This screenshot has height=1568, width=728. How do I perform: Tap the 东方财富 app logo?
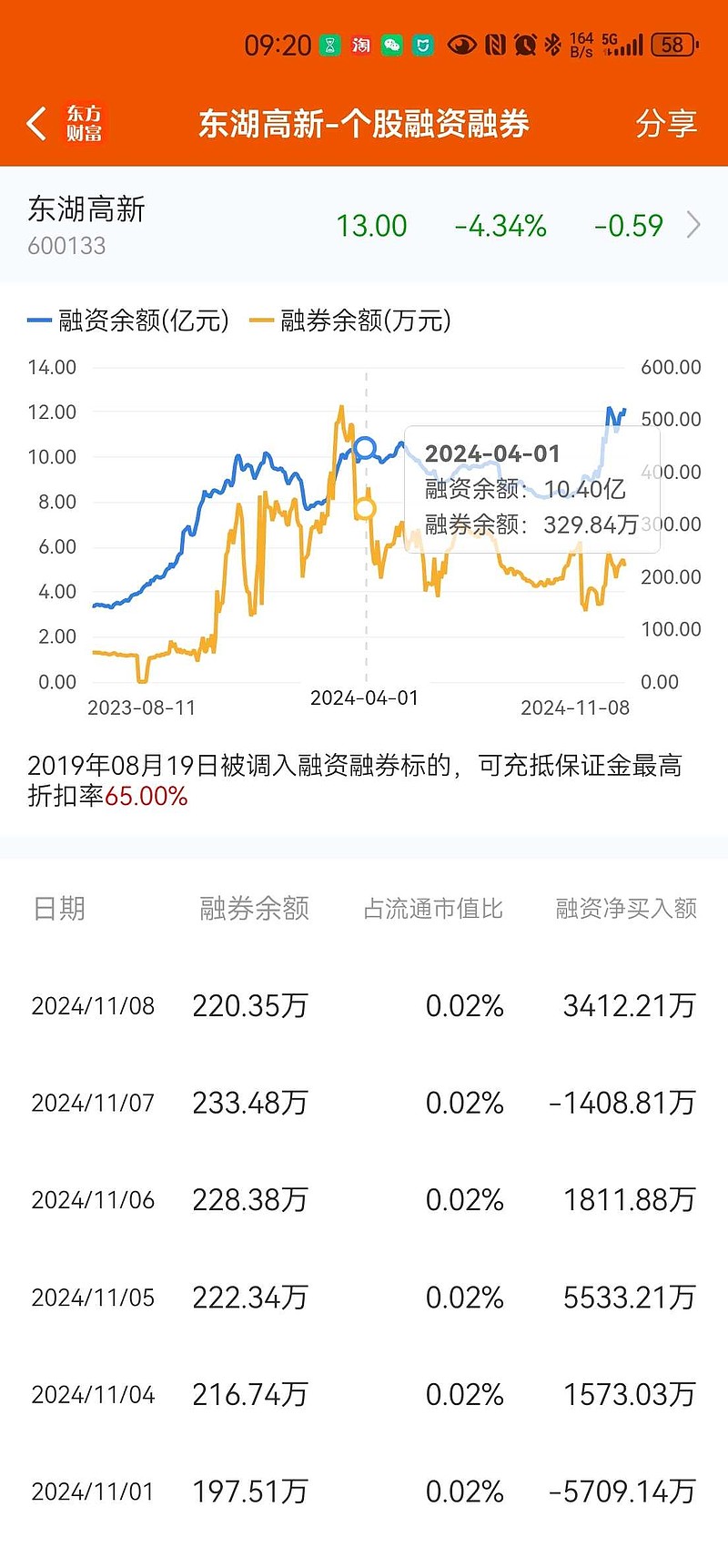[x=86, y=123]
